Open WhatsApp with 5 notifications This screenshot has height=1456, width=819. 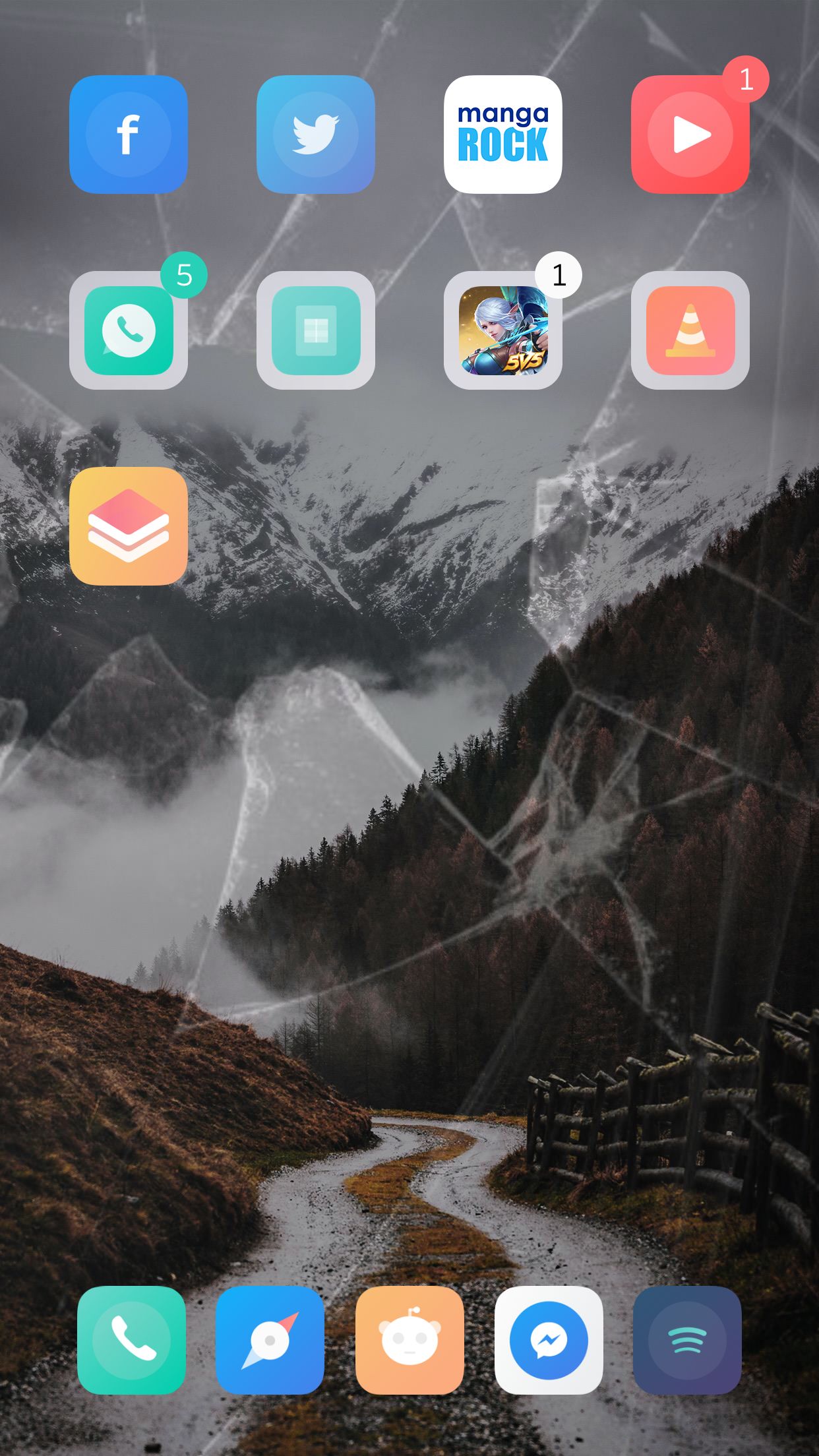click(129, 330)
